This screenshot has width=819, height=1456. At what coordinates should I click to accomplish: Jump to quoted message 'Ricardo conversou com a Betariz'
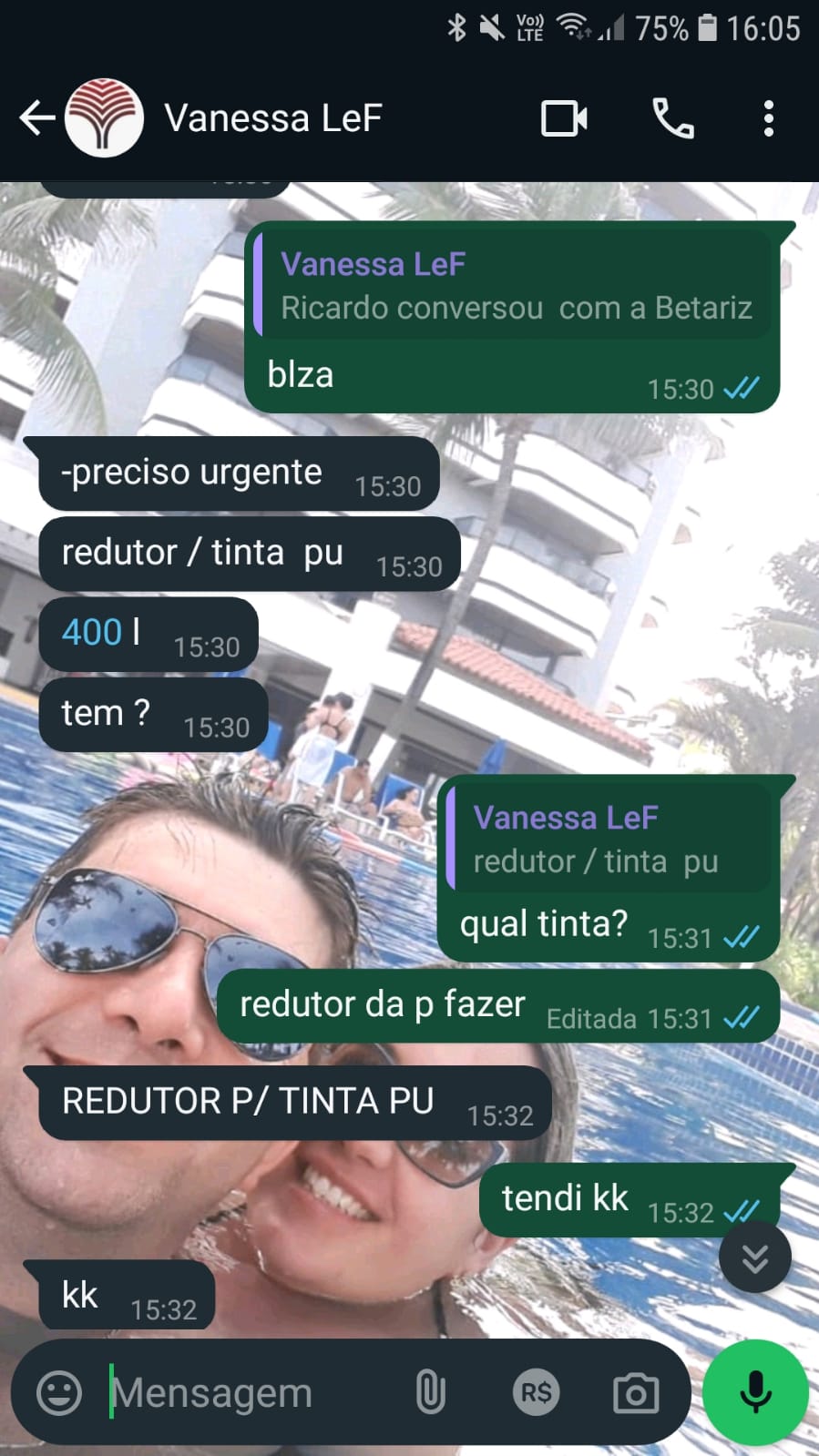(515, 287)
